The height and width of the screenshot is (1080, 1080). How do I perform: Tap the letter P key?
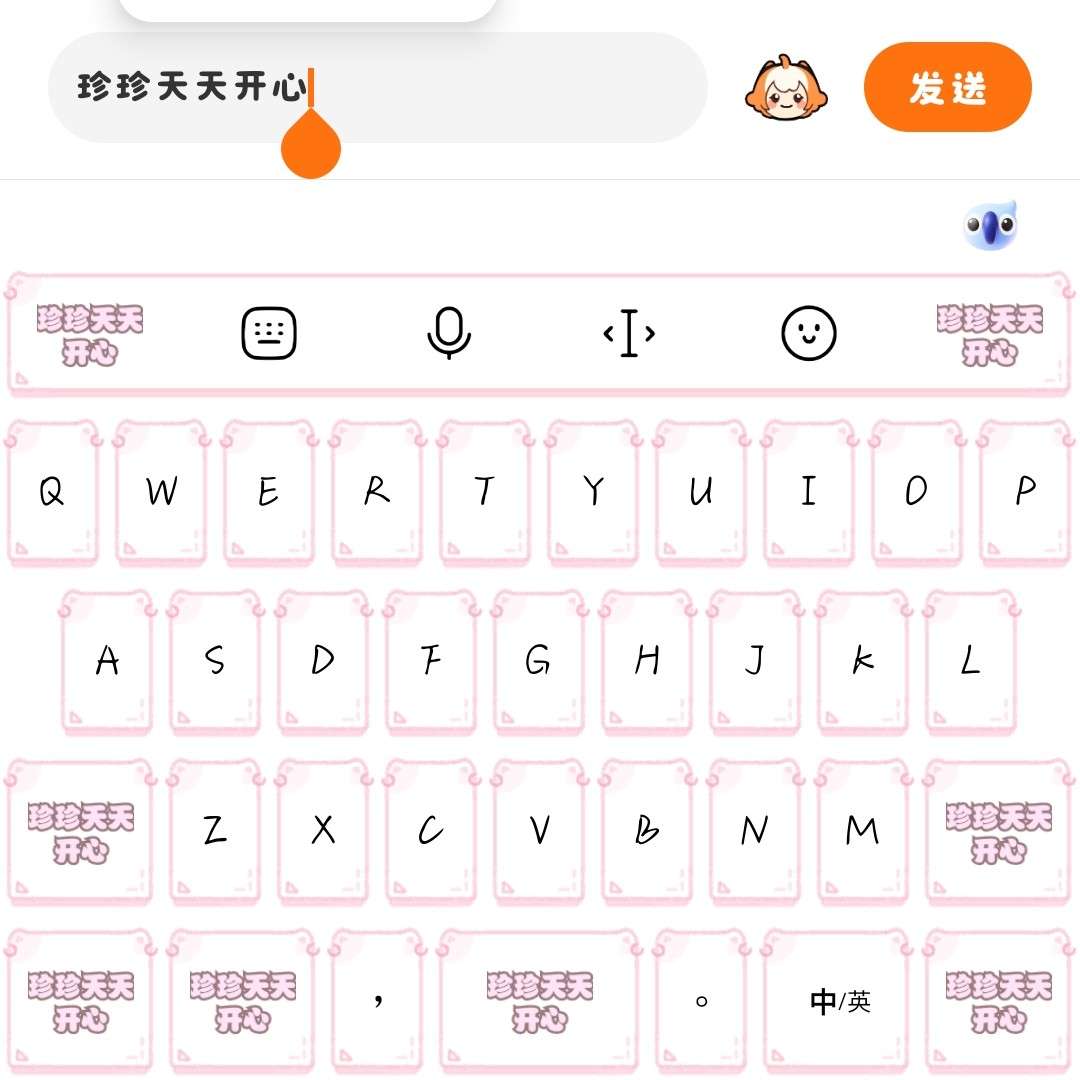coord(1025,492)
